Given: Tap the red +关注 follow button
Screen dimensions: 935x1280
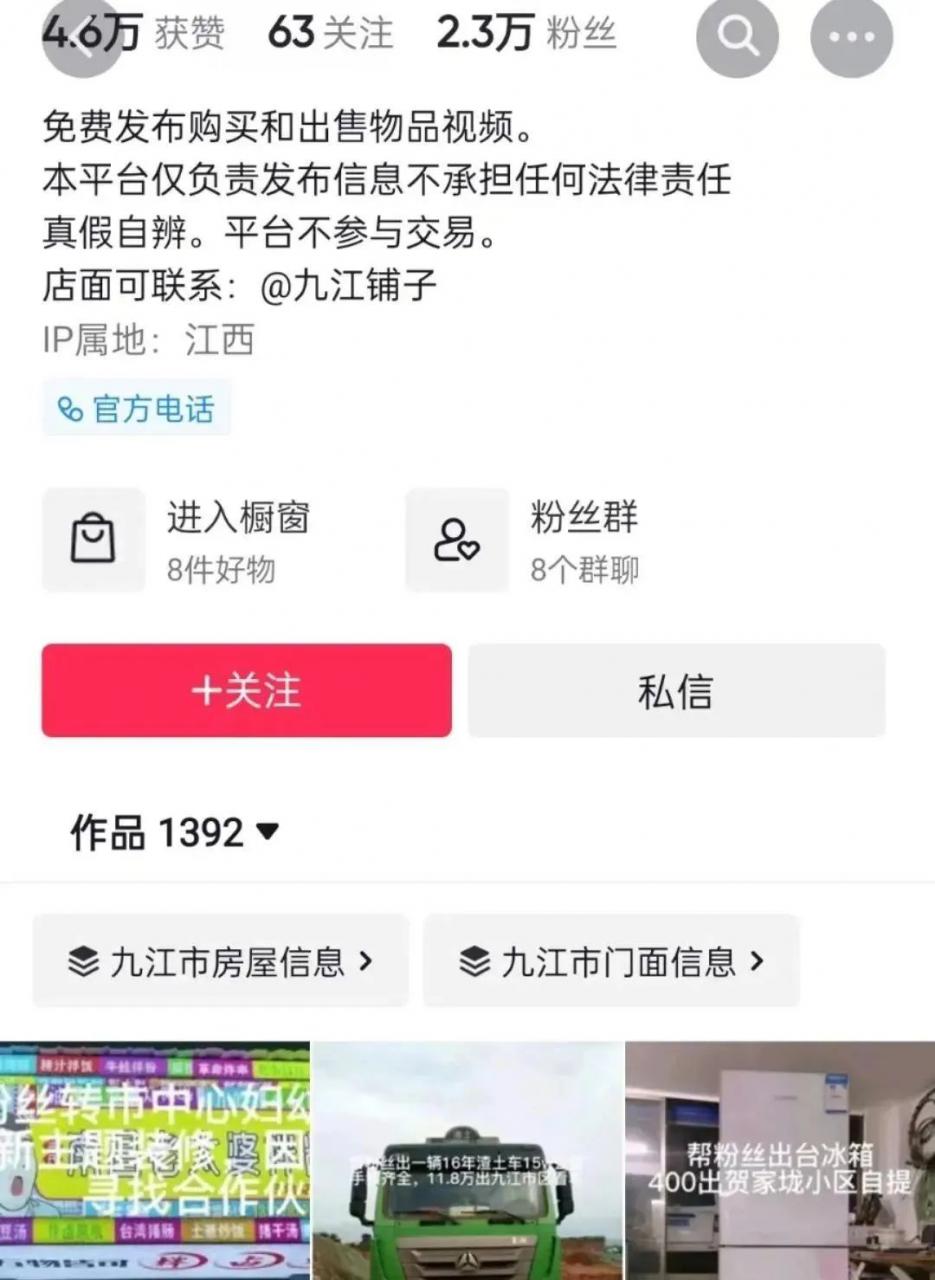Looking at the screenshot, I should pyautogui.click(x=245, y=691).
